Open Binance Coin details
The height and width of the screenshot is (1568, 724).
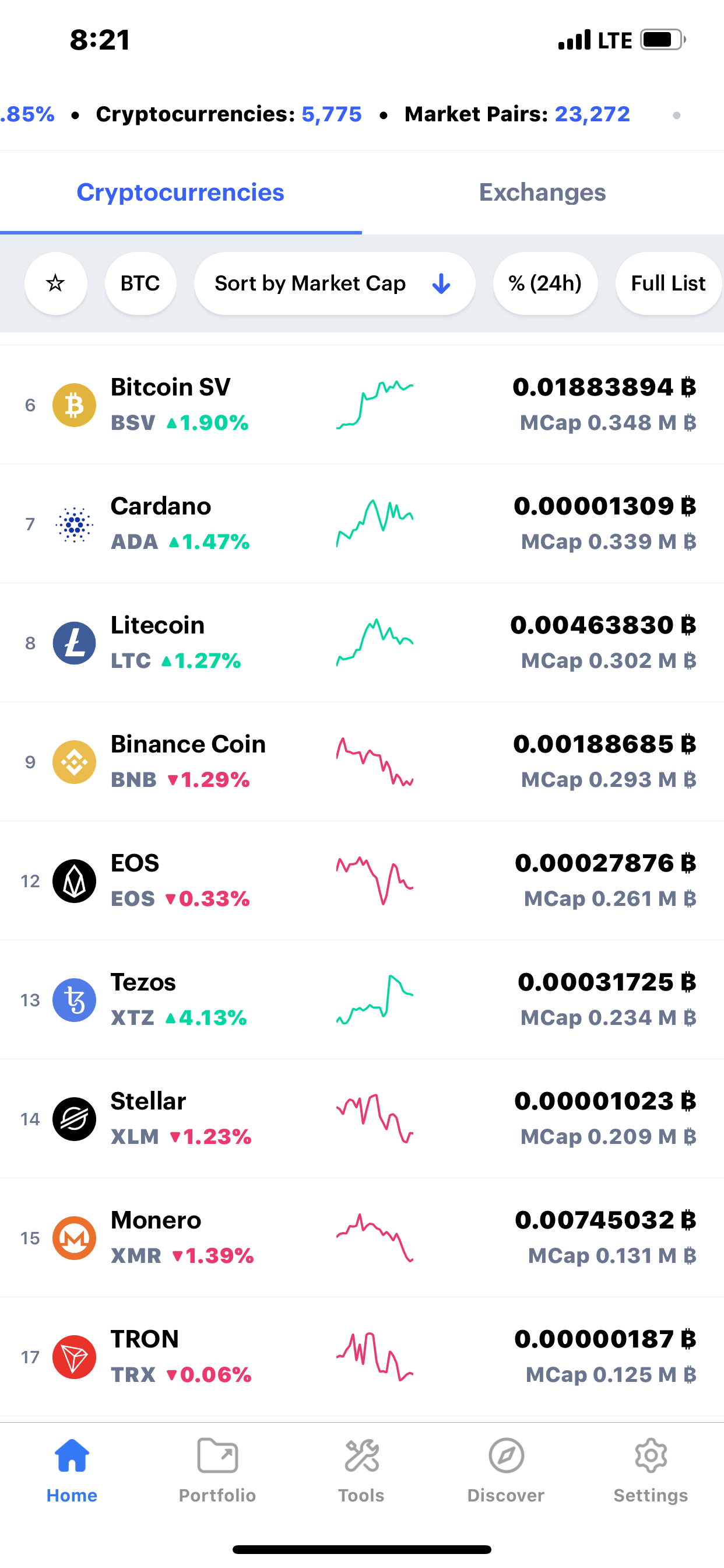tap(361, 761)
